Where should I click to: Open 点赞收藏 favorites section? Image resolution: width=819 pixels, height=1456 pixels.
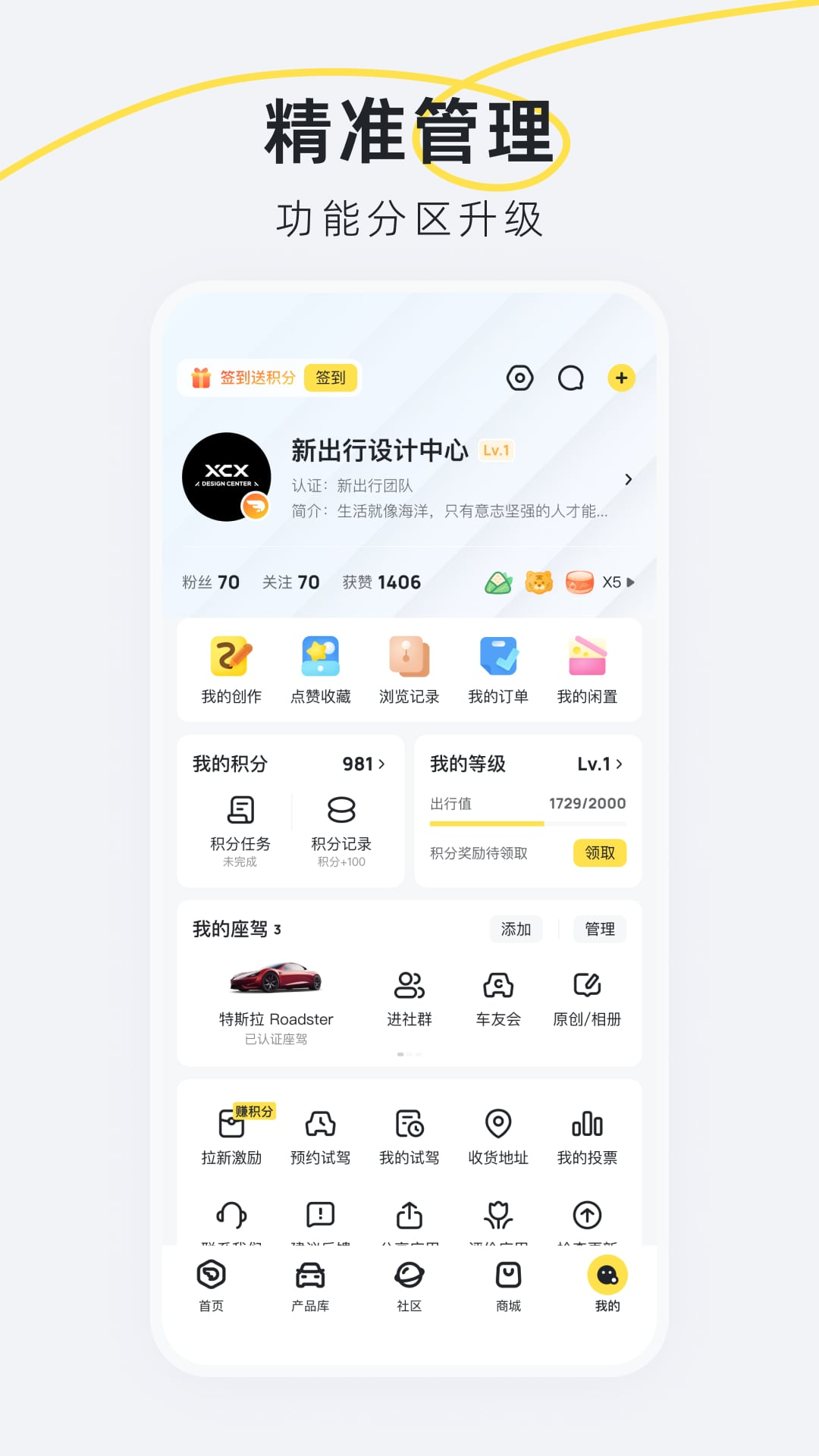click(x=320, y=670)
